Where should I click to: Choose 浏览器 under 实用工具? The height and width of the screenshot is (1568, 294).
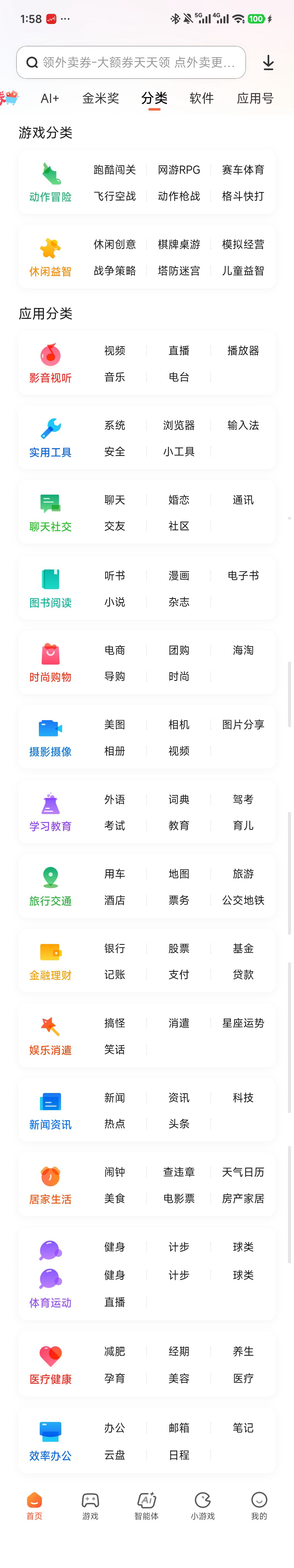tap(179, 425)
